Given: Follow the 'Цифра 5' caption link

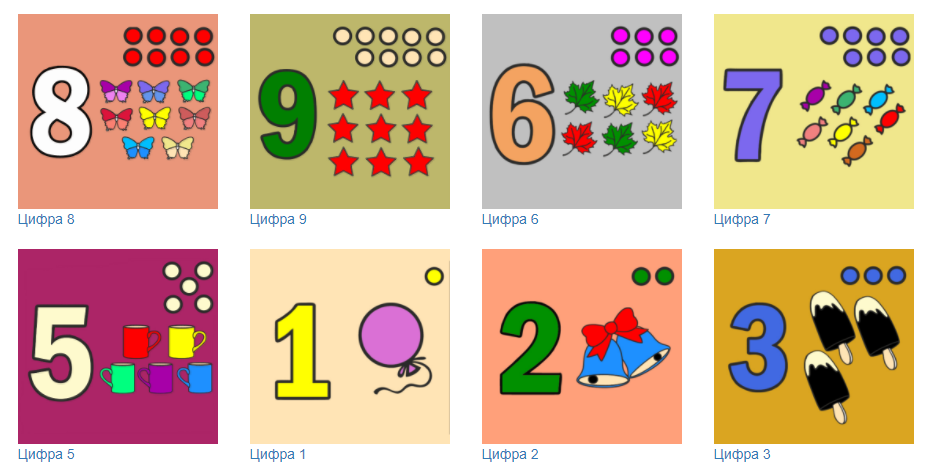Looking at the screenshot, I should click(x=46, y=454).
